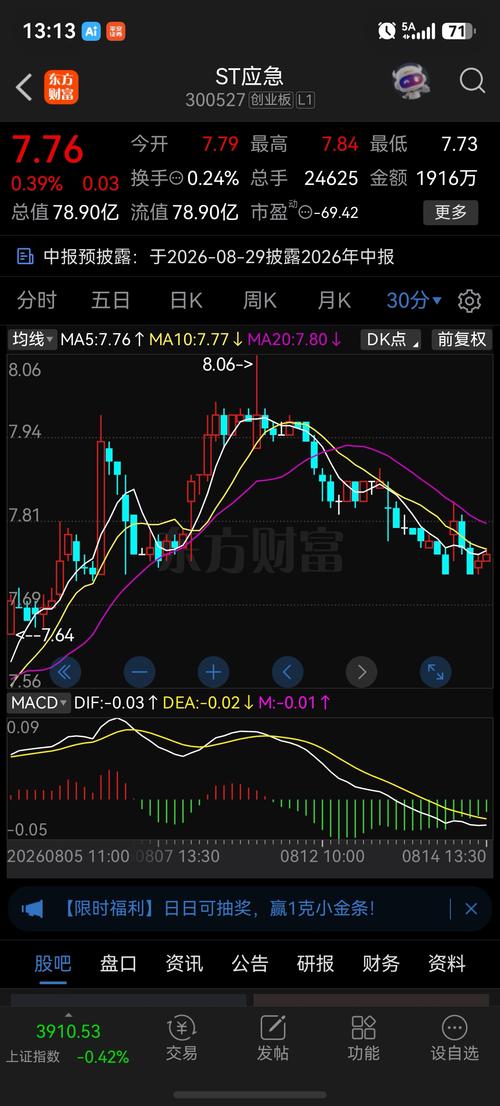Open the 30分 period dropdown

point(414,300)
